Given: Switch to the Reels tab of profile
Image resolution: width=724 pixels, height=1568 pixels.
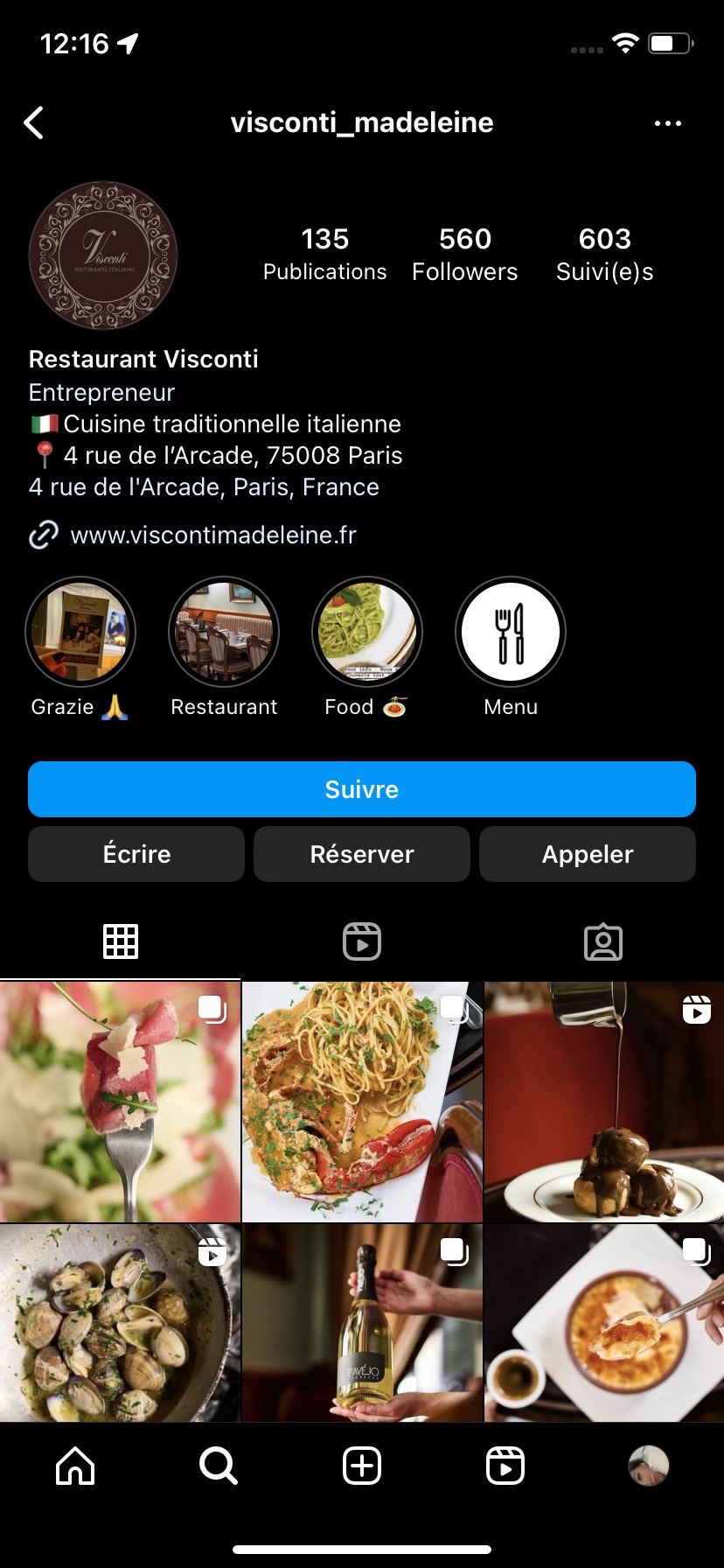Looking at the screenshot, I should [x=362, y=941].
